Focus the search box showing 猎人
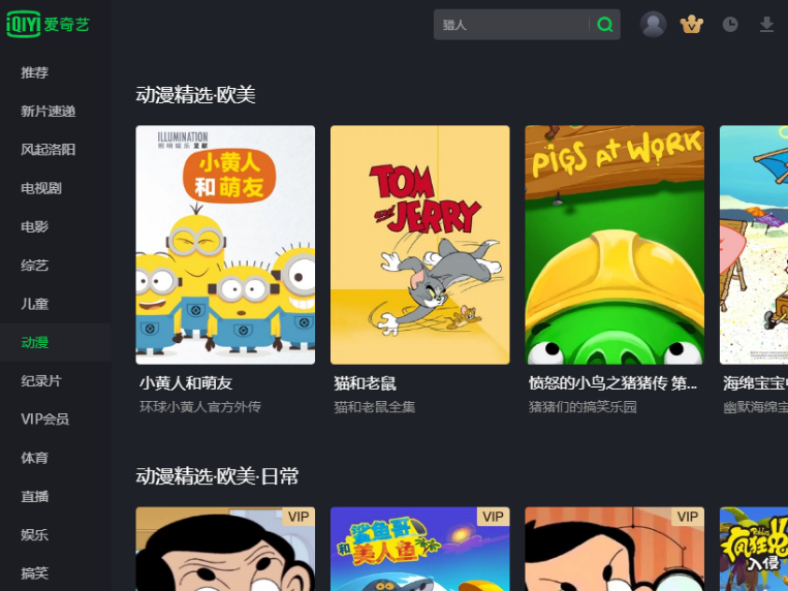Image resolution: width=788 pixels, height=591 pixels. pos(510,25)
